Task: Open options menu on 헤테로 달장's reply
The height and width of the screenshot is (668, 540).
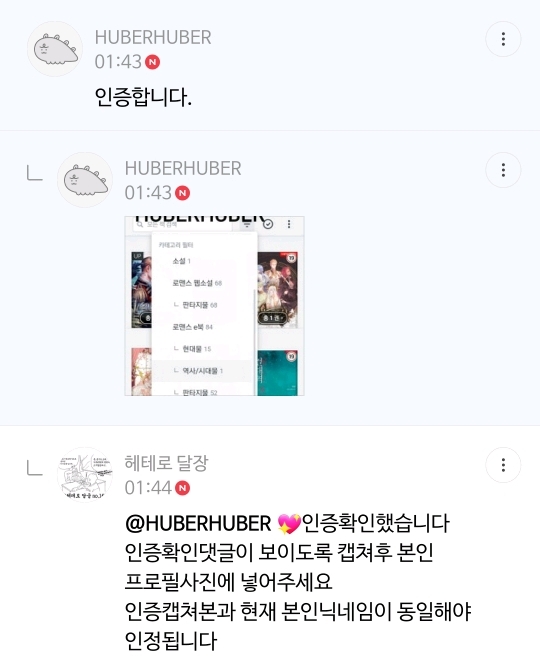Action: click(x=503, y=464)
